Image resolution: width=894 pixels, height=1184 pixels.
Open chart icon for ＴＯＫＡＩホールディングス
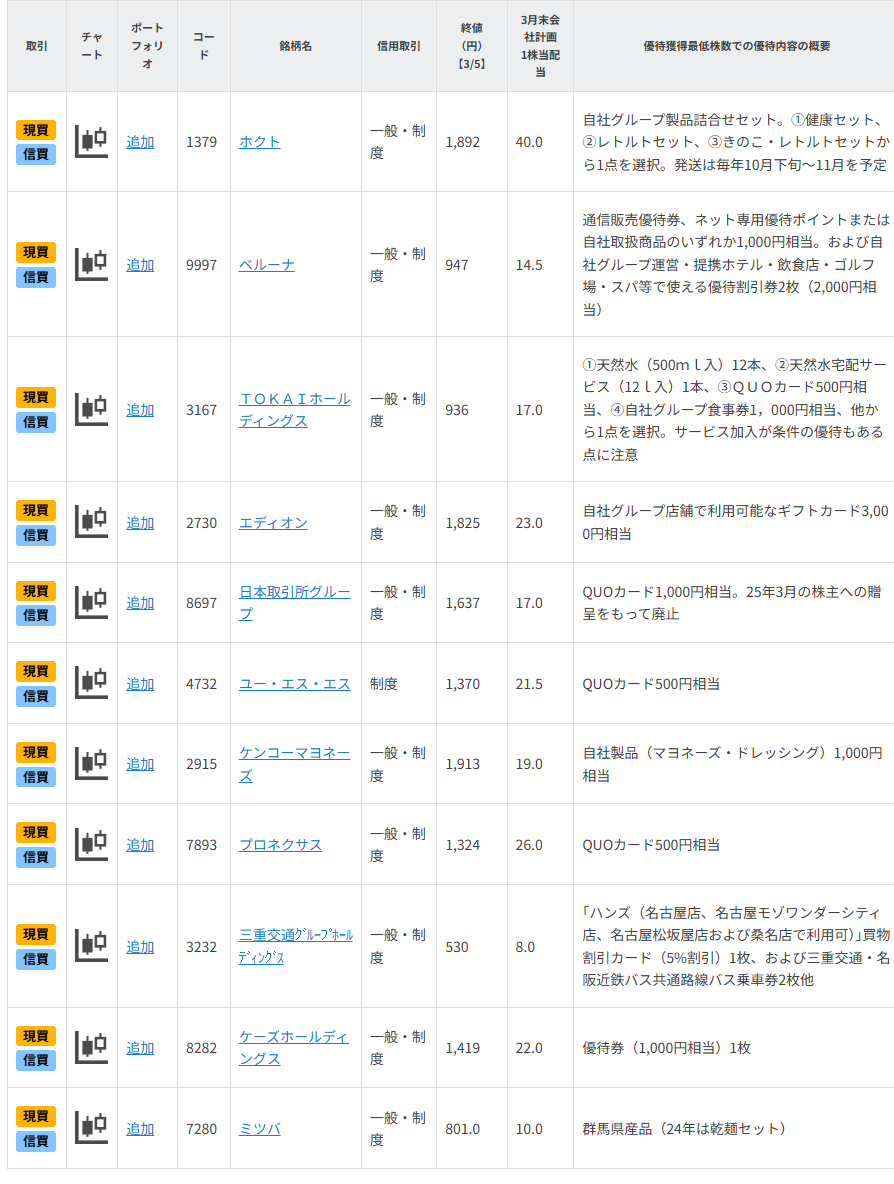pos(91,409)
